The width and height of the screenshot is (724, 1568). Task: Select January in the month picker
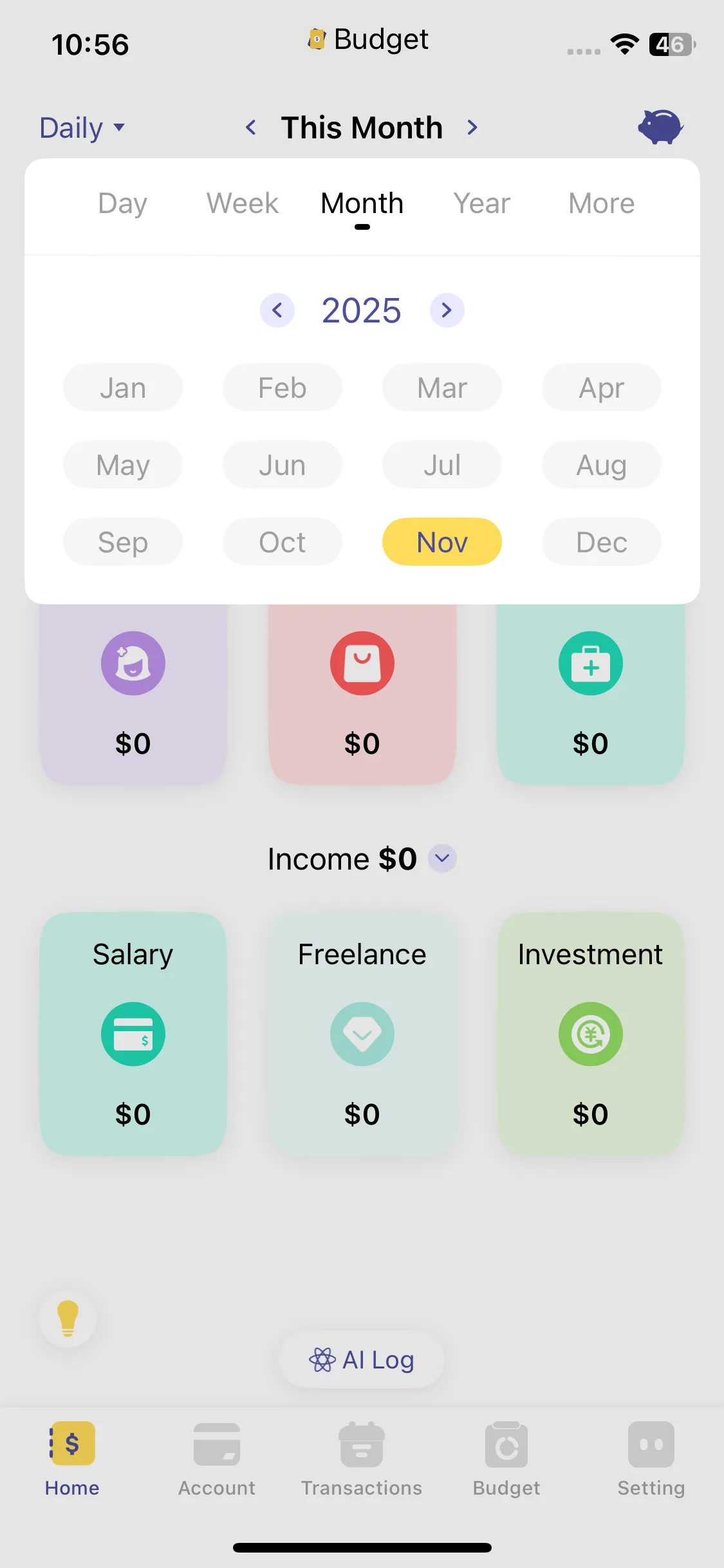123,387
